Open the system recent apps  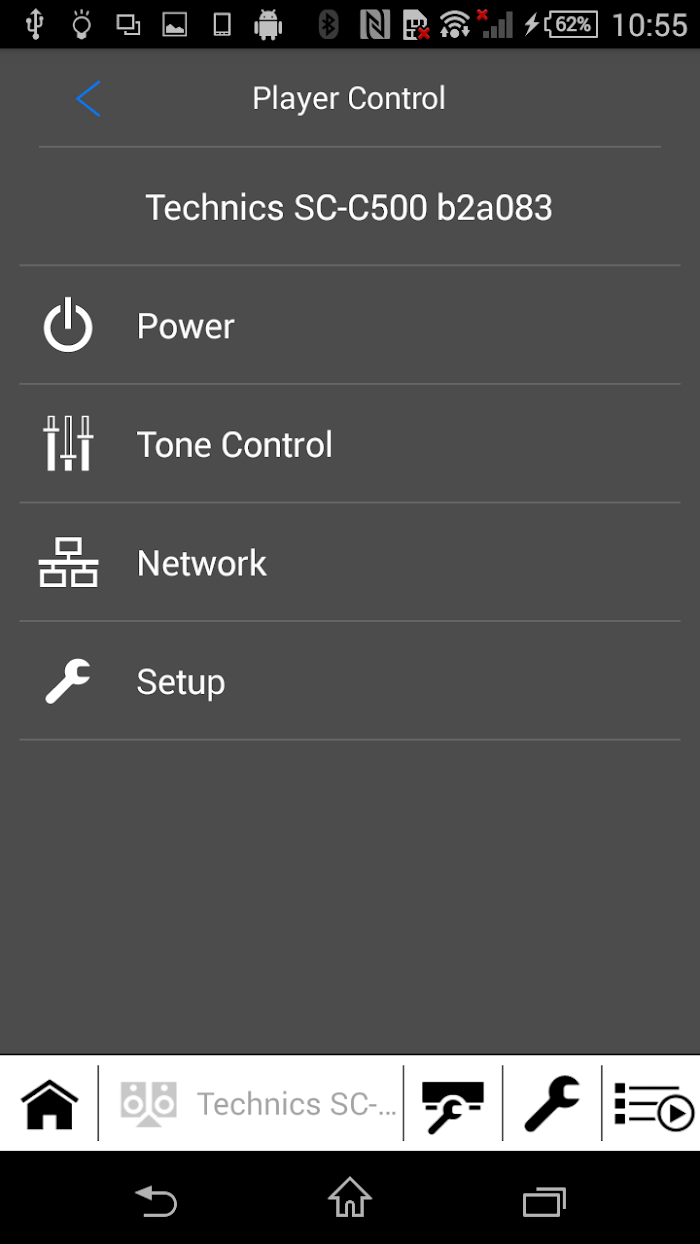click(x=544, y=1199)
